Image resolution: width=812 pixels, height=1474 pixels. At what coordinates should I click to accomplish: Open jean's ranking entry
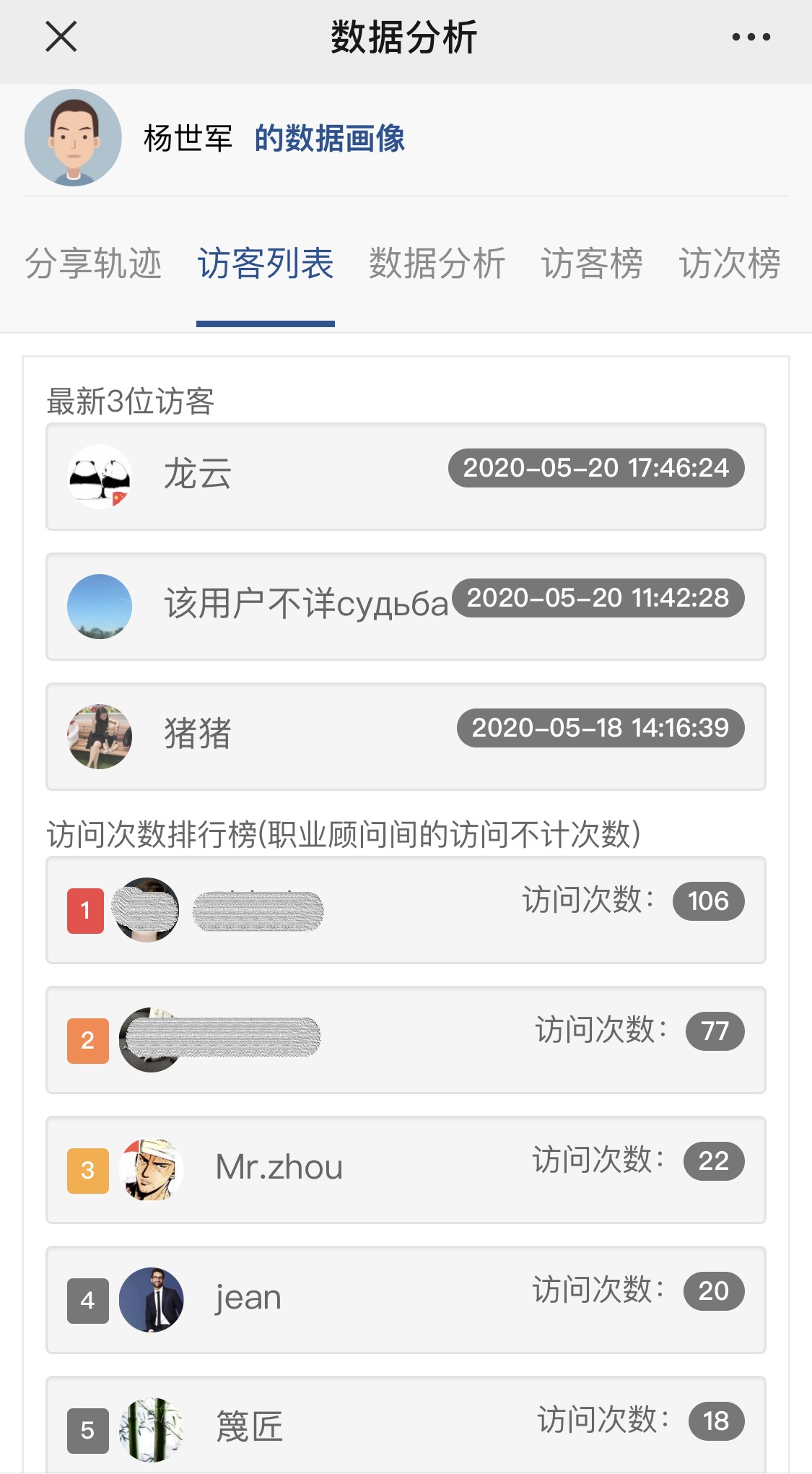406,1300
